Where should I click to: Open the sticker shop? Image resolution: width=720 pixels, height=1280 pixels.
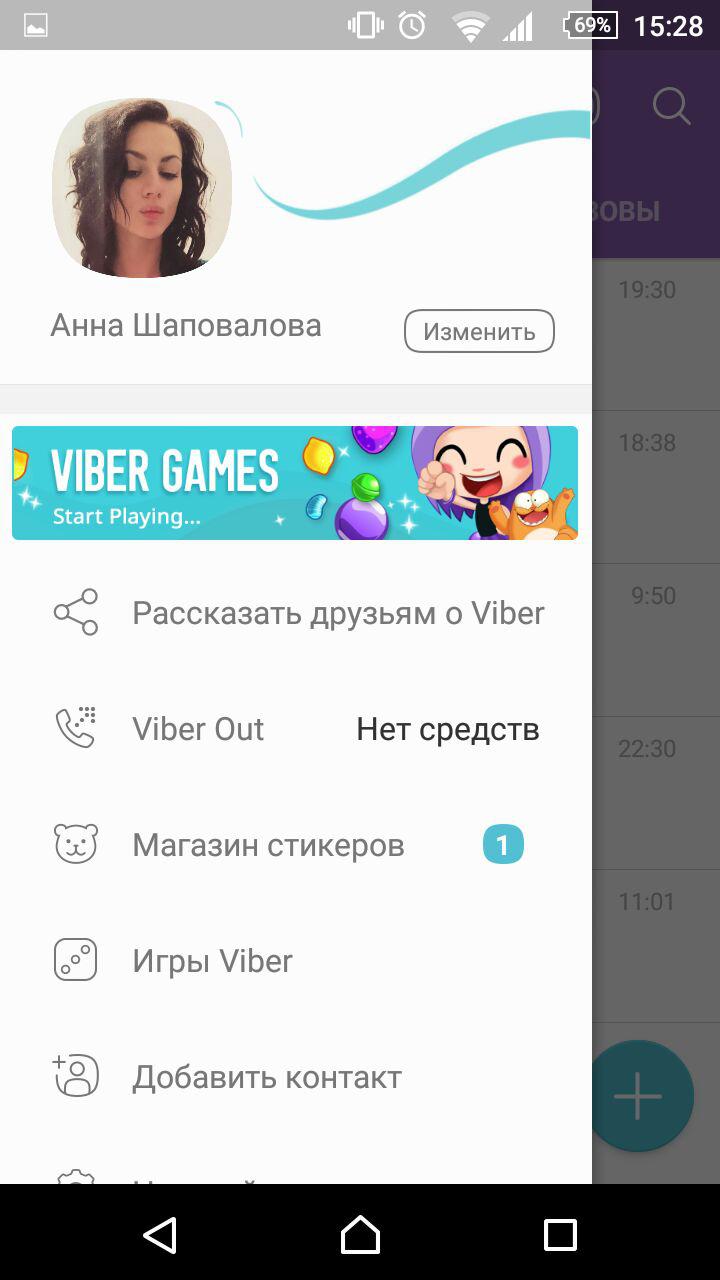267,843
